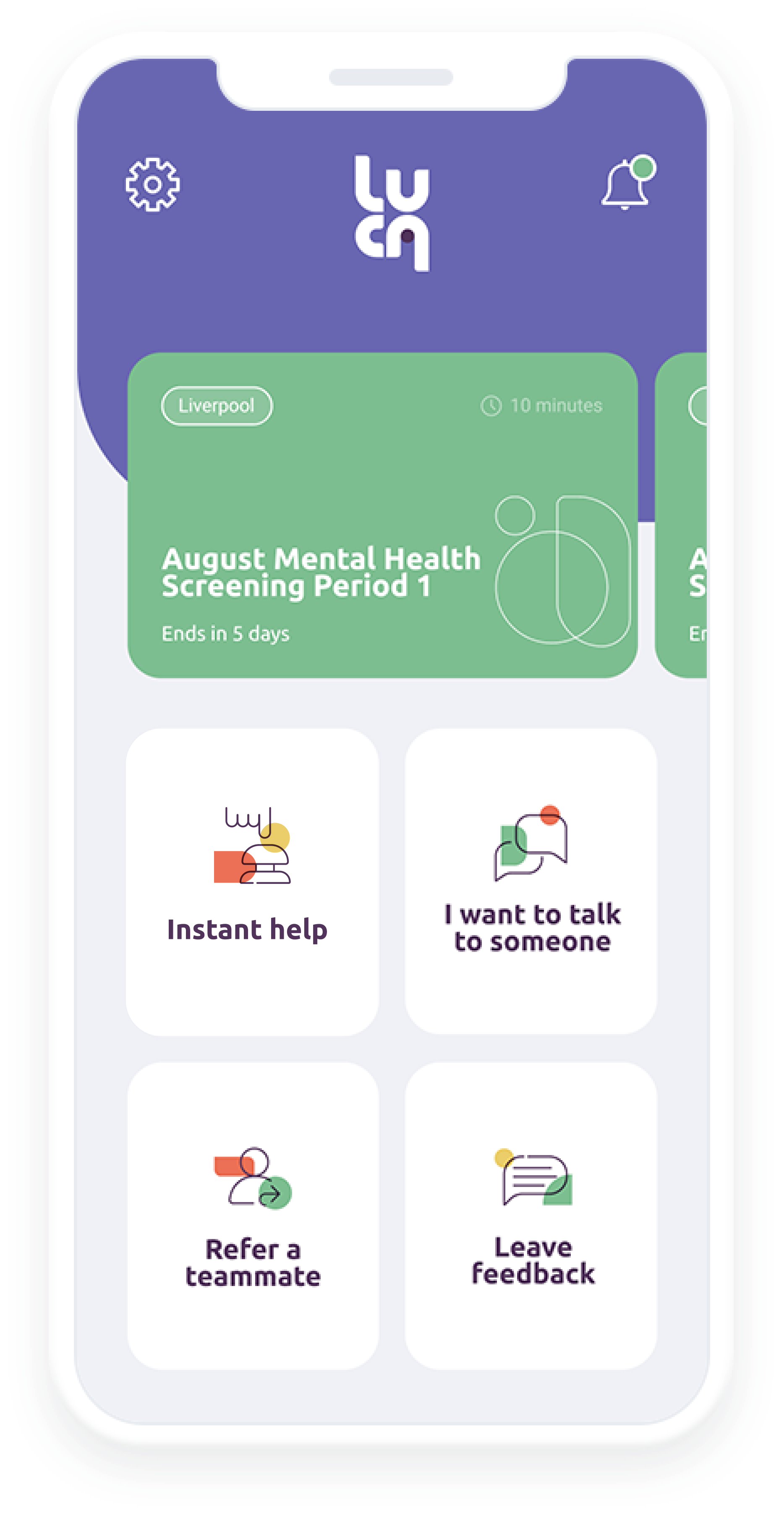Viewport: 784px width, 1516px height.
Task: Open the settings gear
Action: 152,185
